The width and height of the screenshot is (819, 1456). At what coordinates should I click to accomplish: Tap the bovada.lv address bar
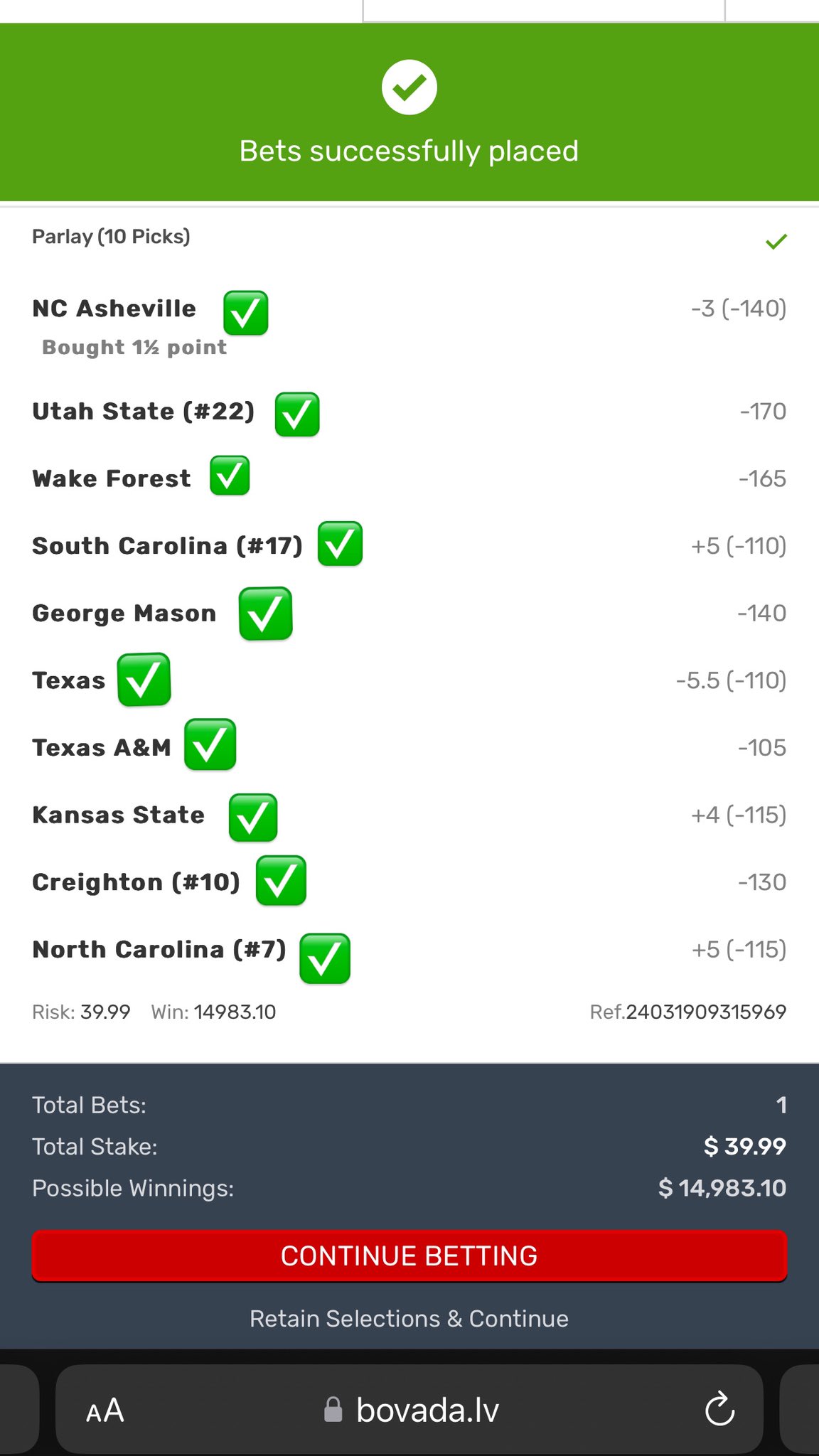(x=412, y=1410)
